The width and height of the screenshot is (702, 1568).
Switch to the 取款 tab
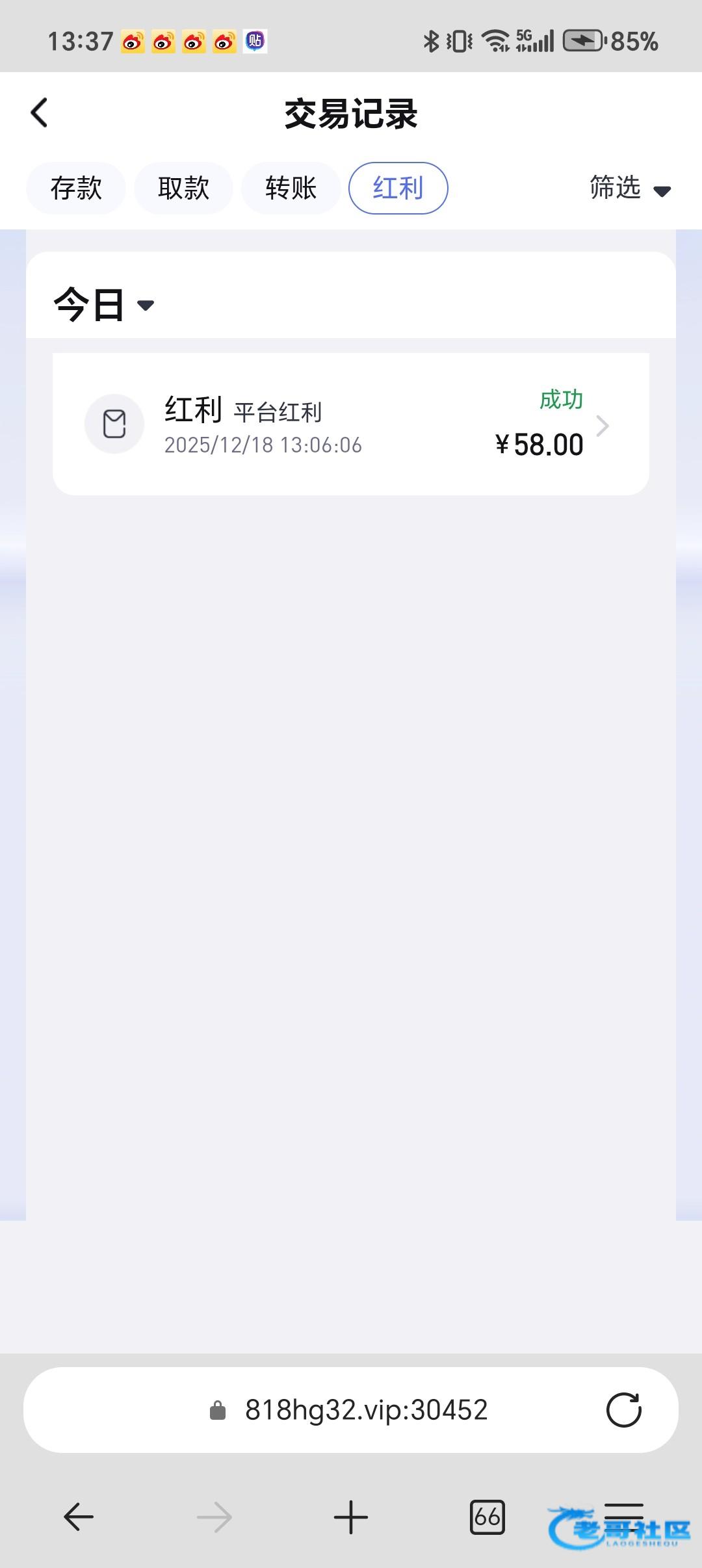[x=183, y=189]
